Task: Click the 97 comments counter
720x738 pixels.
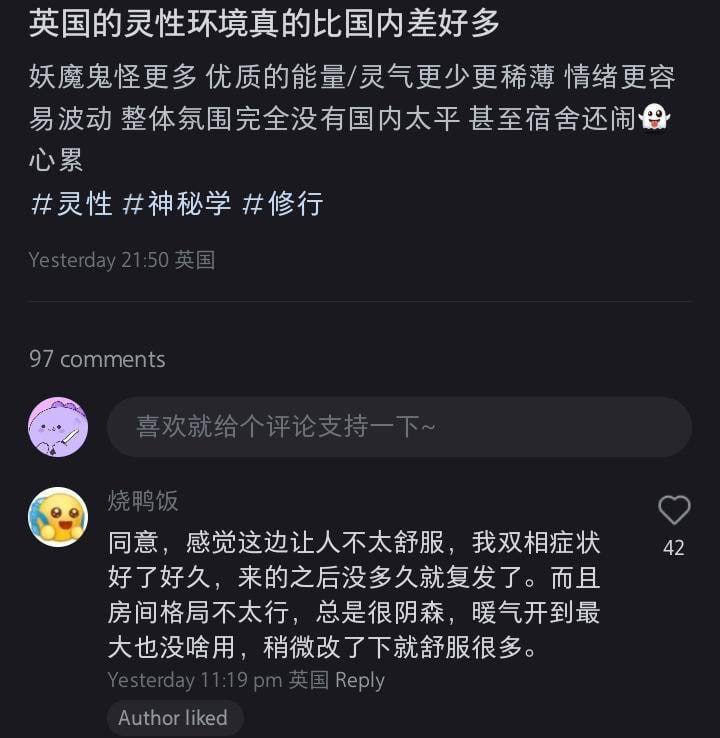Action: pyautogui.click(x=96, y=359)
